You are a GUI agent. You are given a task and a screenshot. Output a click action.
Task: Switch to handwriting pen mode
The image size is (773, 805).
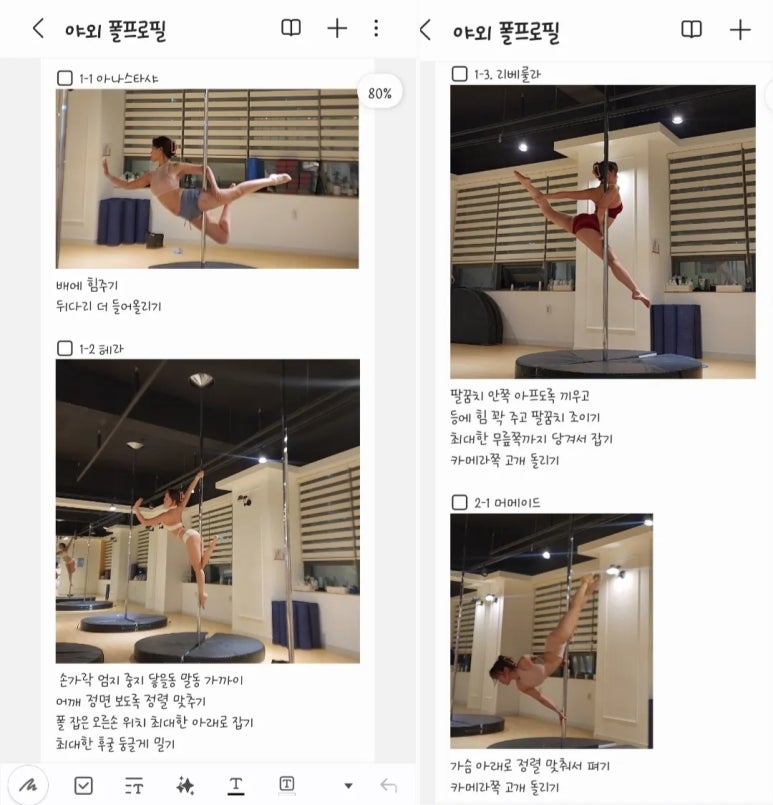click(29, 786)
